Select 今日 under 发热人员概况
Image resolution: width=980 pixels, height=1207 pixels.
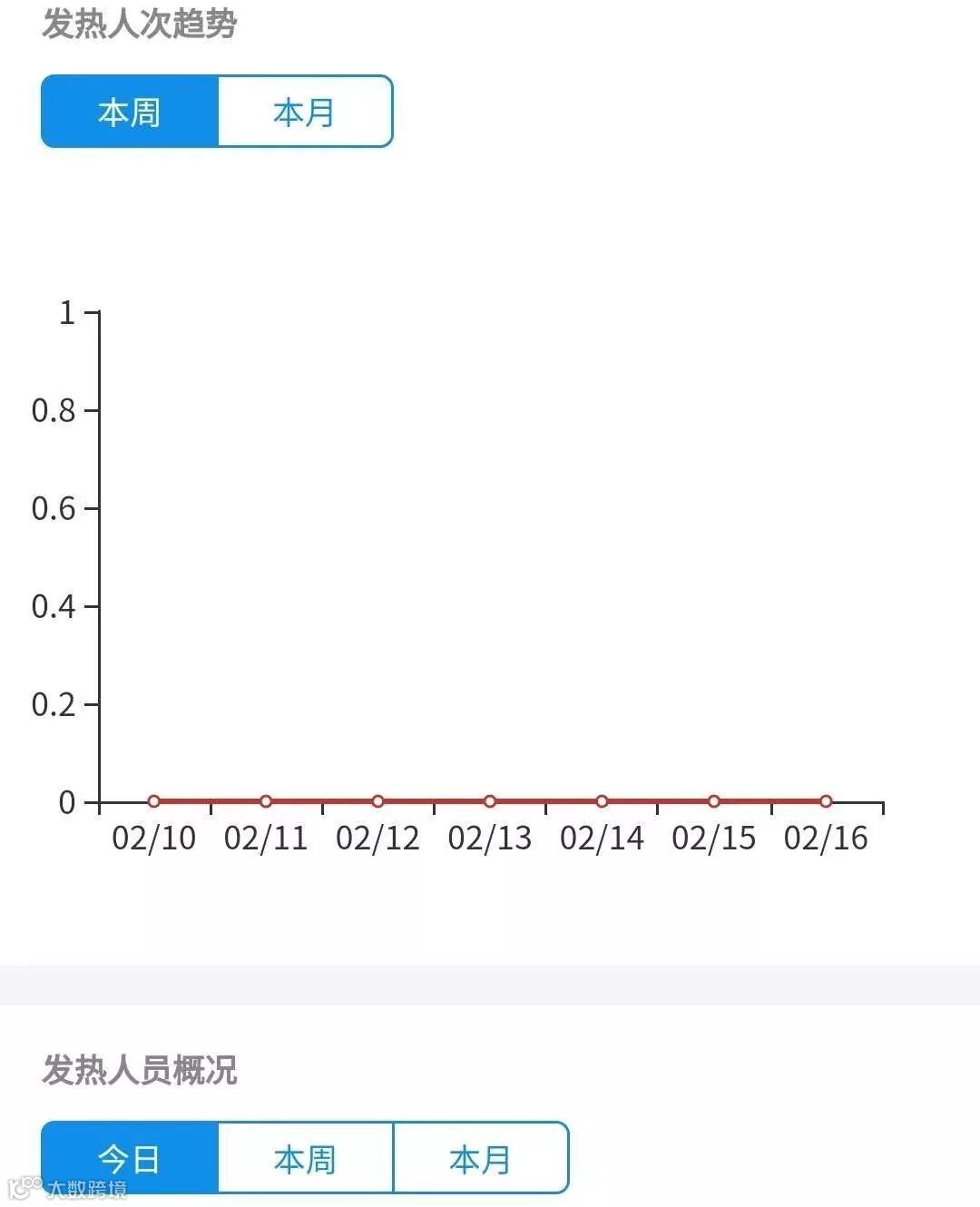pos(130,1158)
